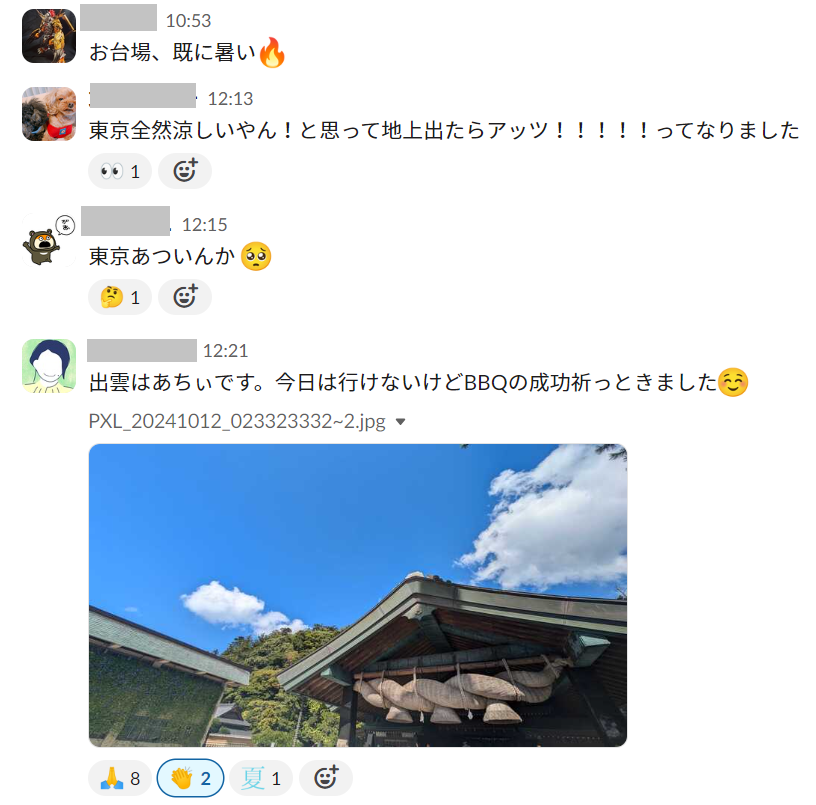Open the avatar of the 12:21 sender
The image size is (816, 805).
coord(49,366)
